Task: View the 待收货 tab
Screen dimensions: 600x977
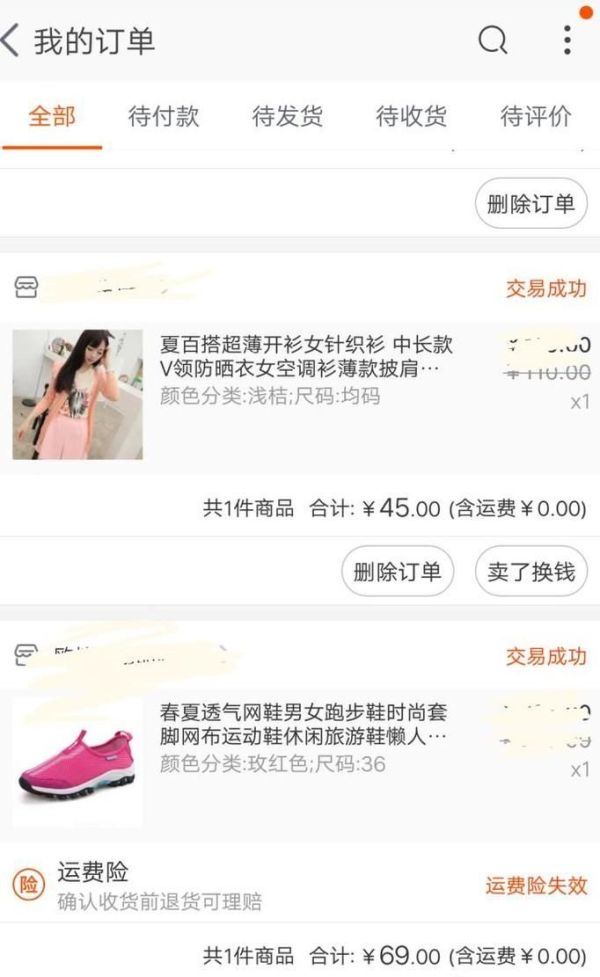Action: 412,116
